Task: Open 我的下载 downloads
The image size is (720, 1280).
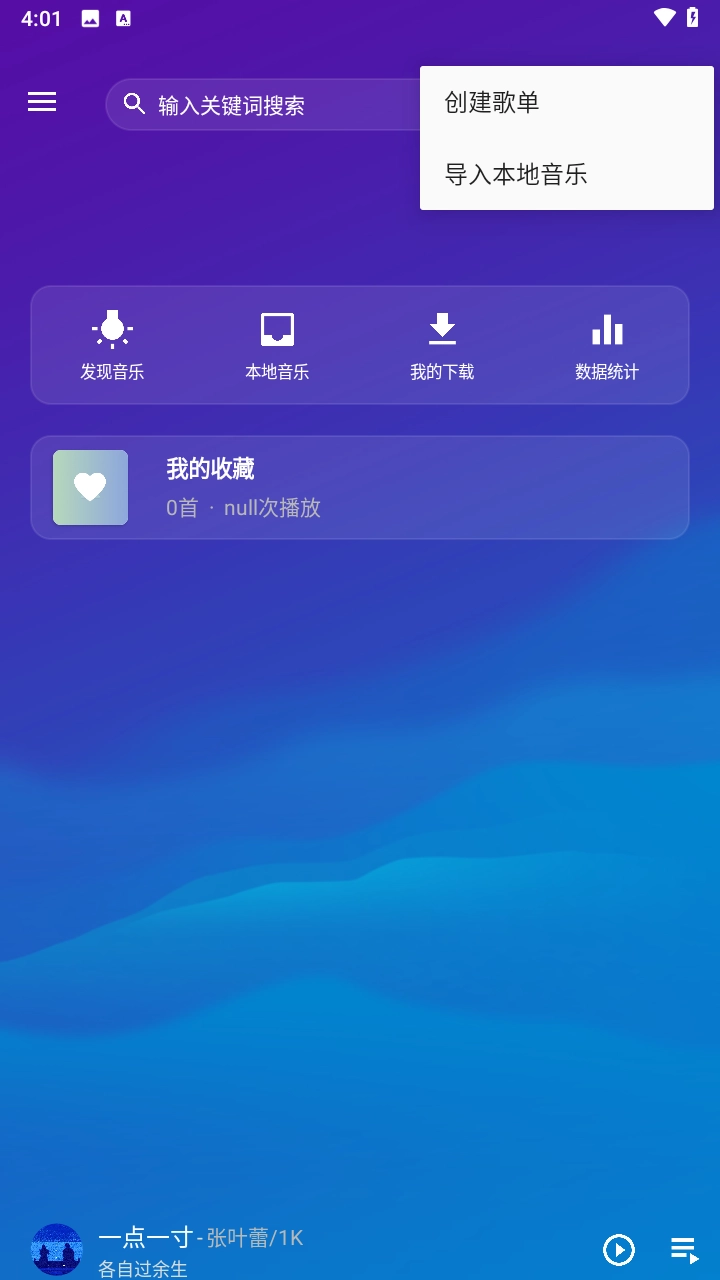Action: click(442, 345)
